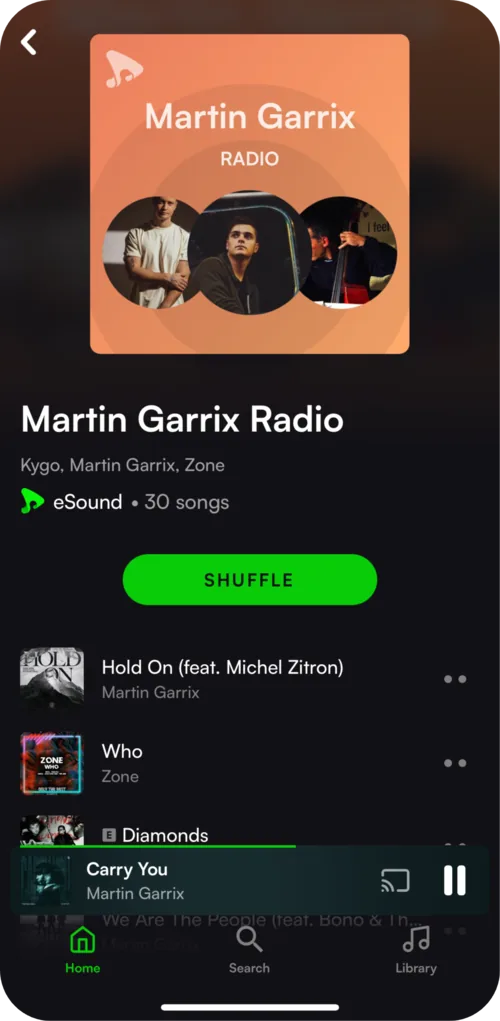Viewport: 500px width, 1021px height.
Task: Expand the Carry You mini player
Action: (x=195, y=880)
